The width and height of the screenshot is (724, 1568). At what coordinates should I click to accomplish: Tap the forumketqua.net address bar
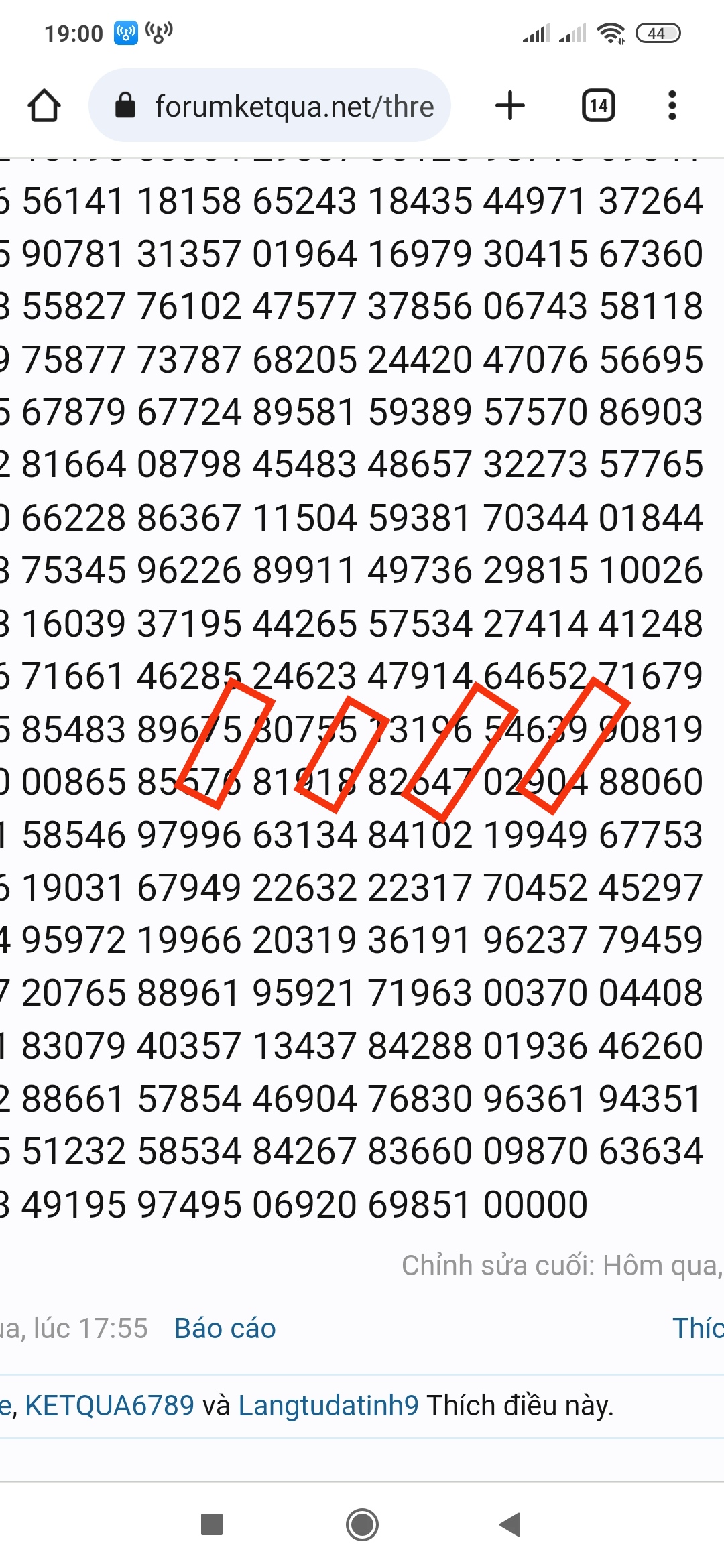tap(269, 105)
